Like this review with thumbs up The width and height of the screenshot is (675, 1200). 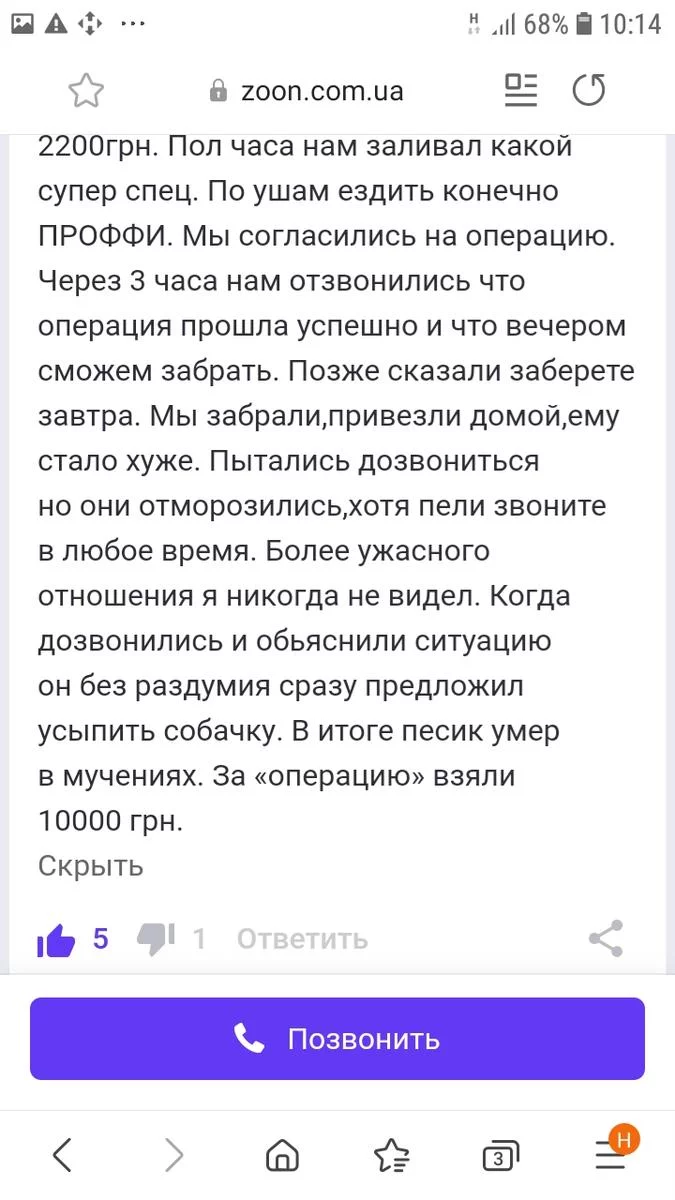click(56, 939)
